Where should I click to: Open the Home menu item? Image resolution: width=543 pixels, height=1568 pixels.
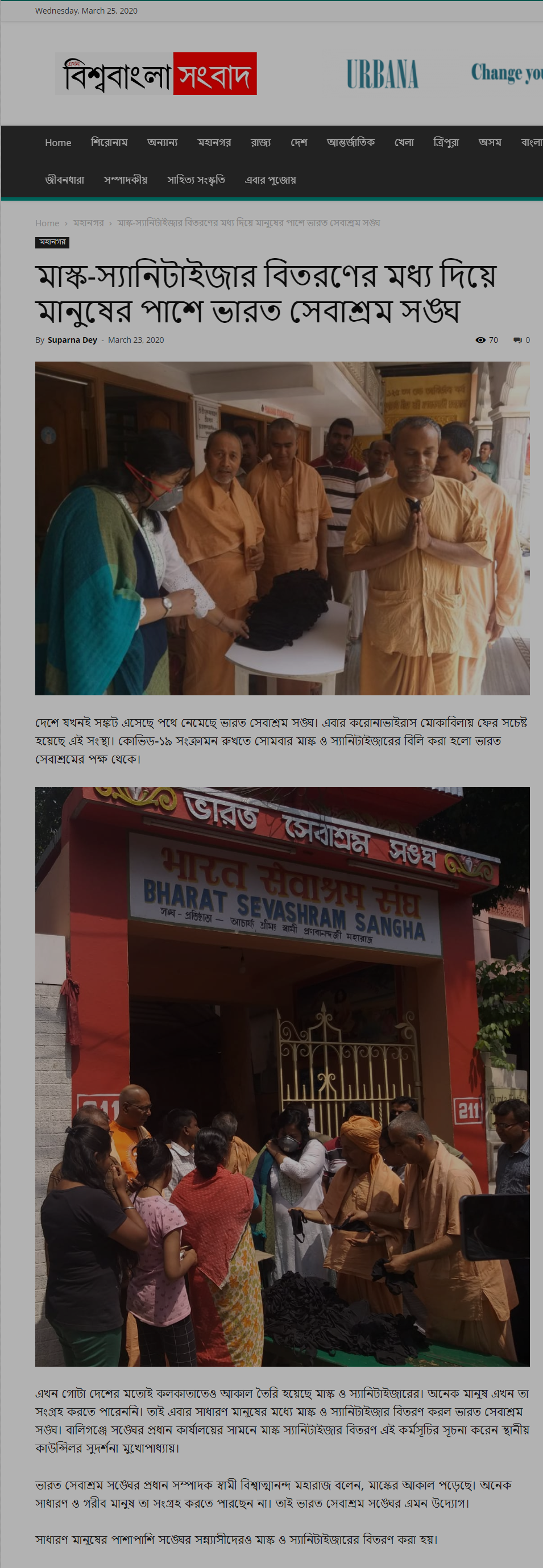[x=58, y=143]
